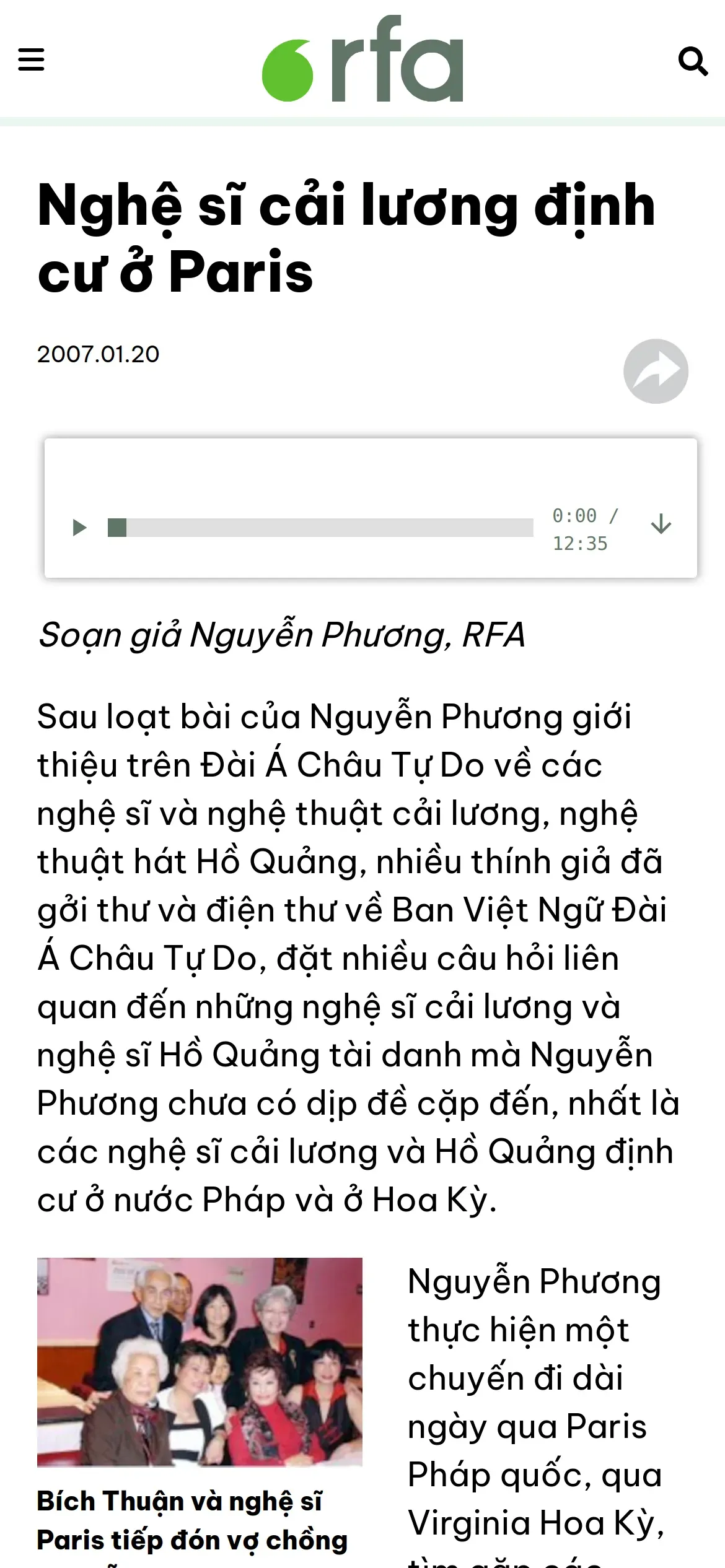Go to the RFA home logo
This screenshot has width=725, height=1568.
pyautogui.click(x=362, y=59)
